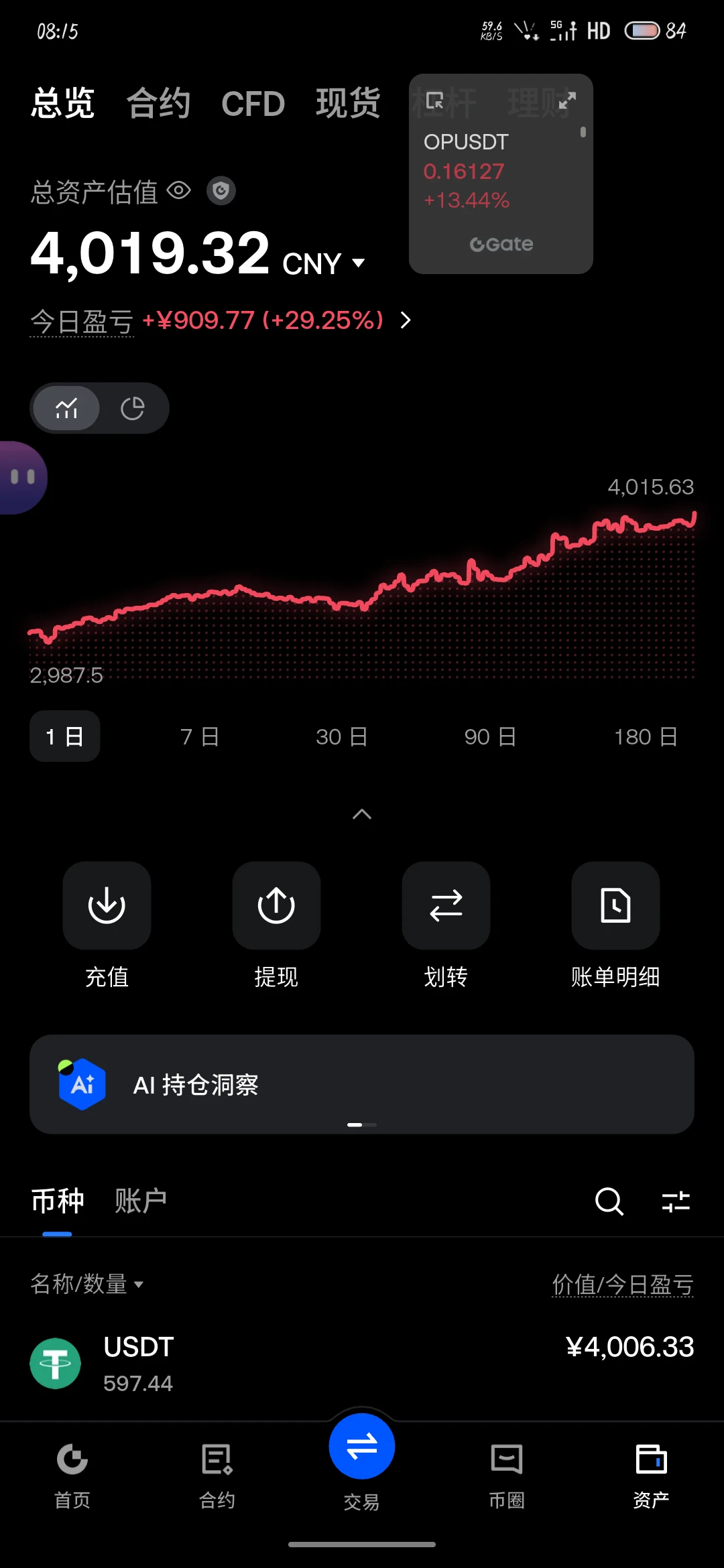
Task: Select the 180 日 chart range
Action: coord(646,736)
